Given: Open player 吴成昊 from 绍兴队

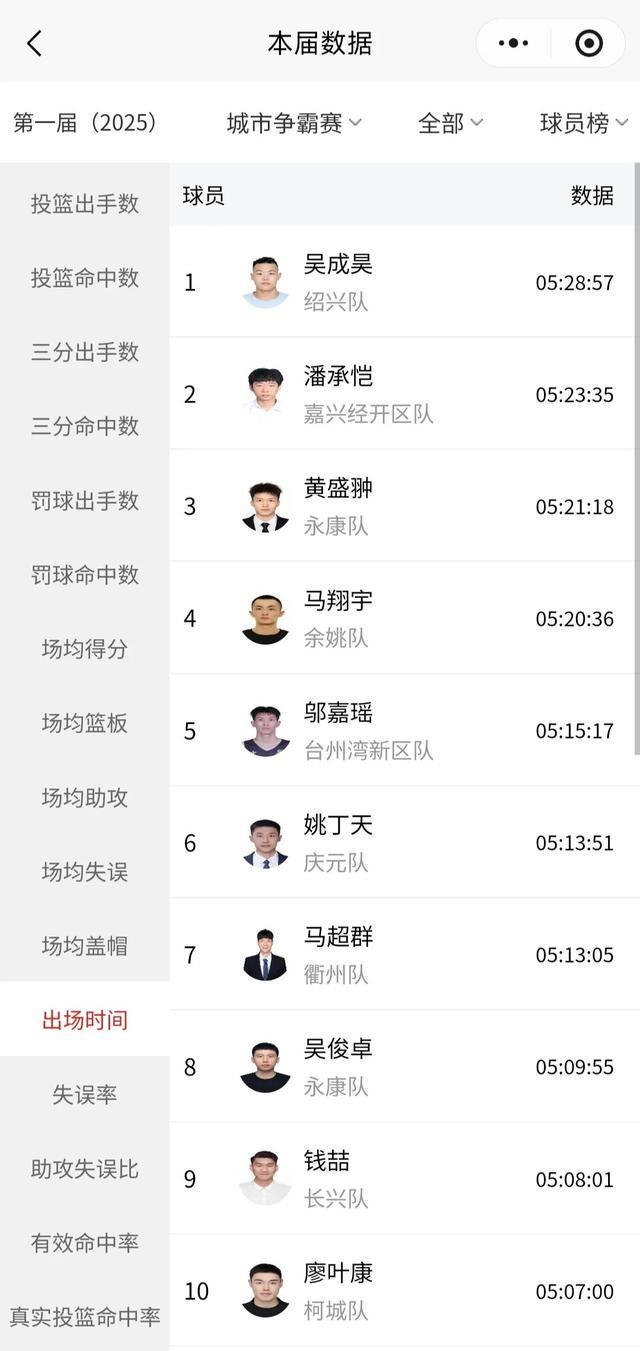Looking at the screenshot, I should pyautogui.click(x=400, y=282).
